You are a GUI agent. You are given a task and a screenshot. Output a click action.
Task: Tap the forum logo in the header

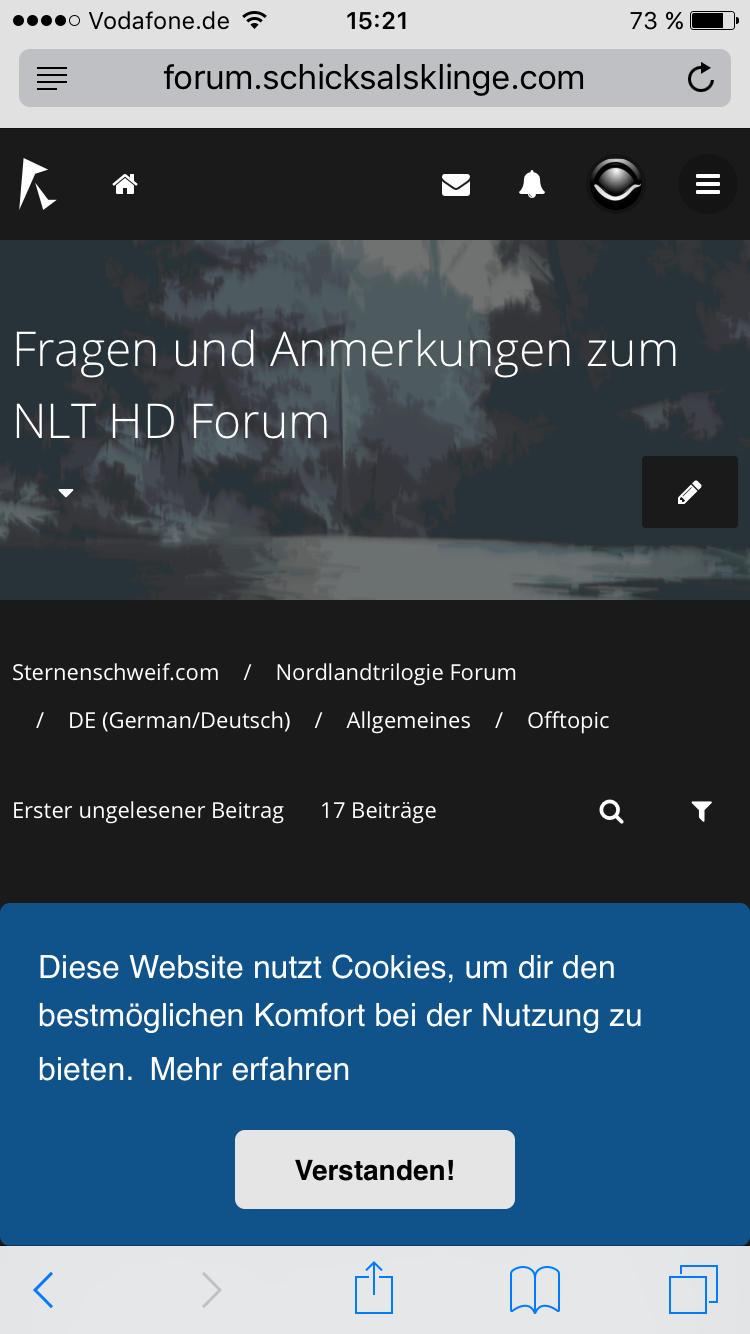point(37,184)
